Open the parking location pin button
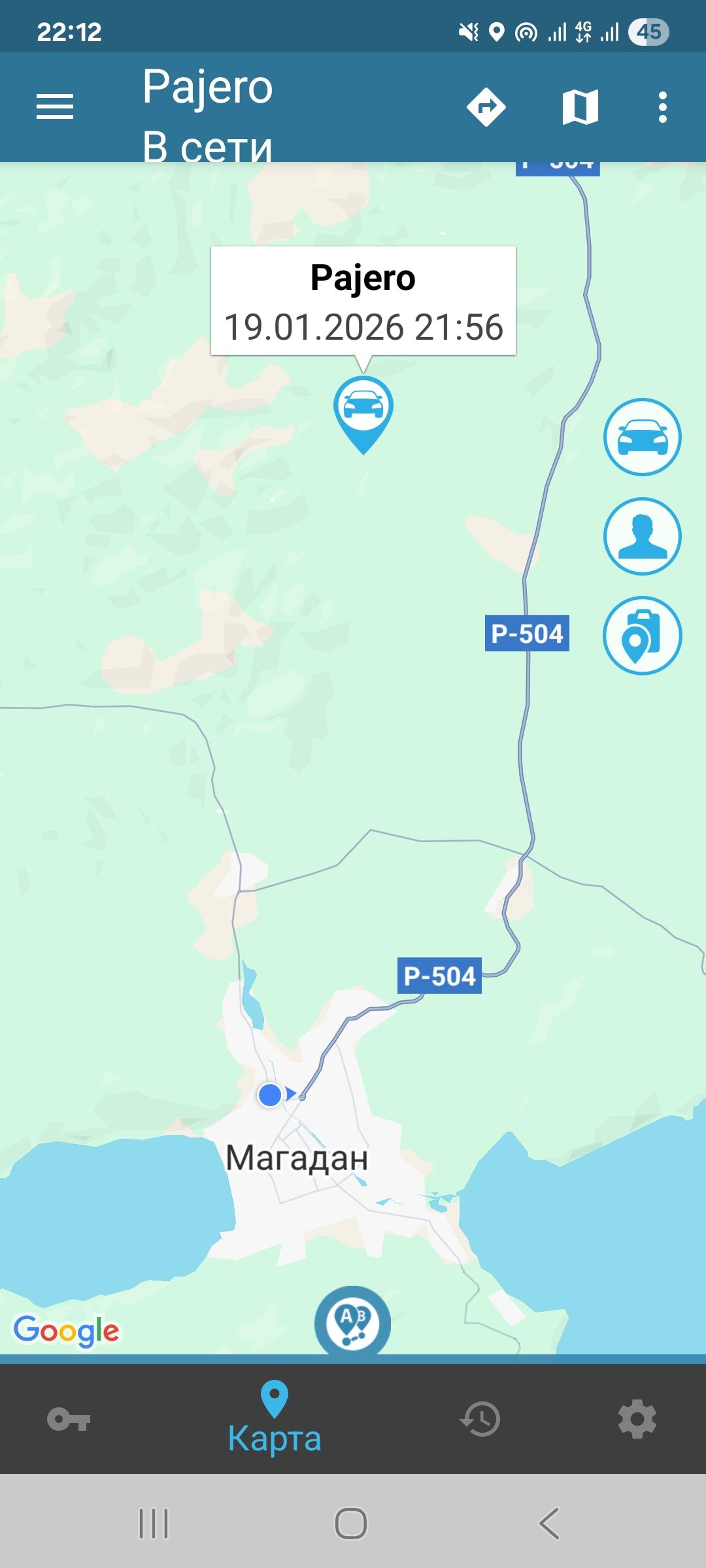 pos(642,636)
